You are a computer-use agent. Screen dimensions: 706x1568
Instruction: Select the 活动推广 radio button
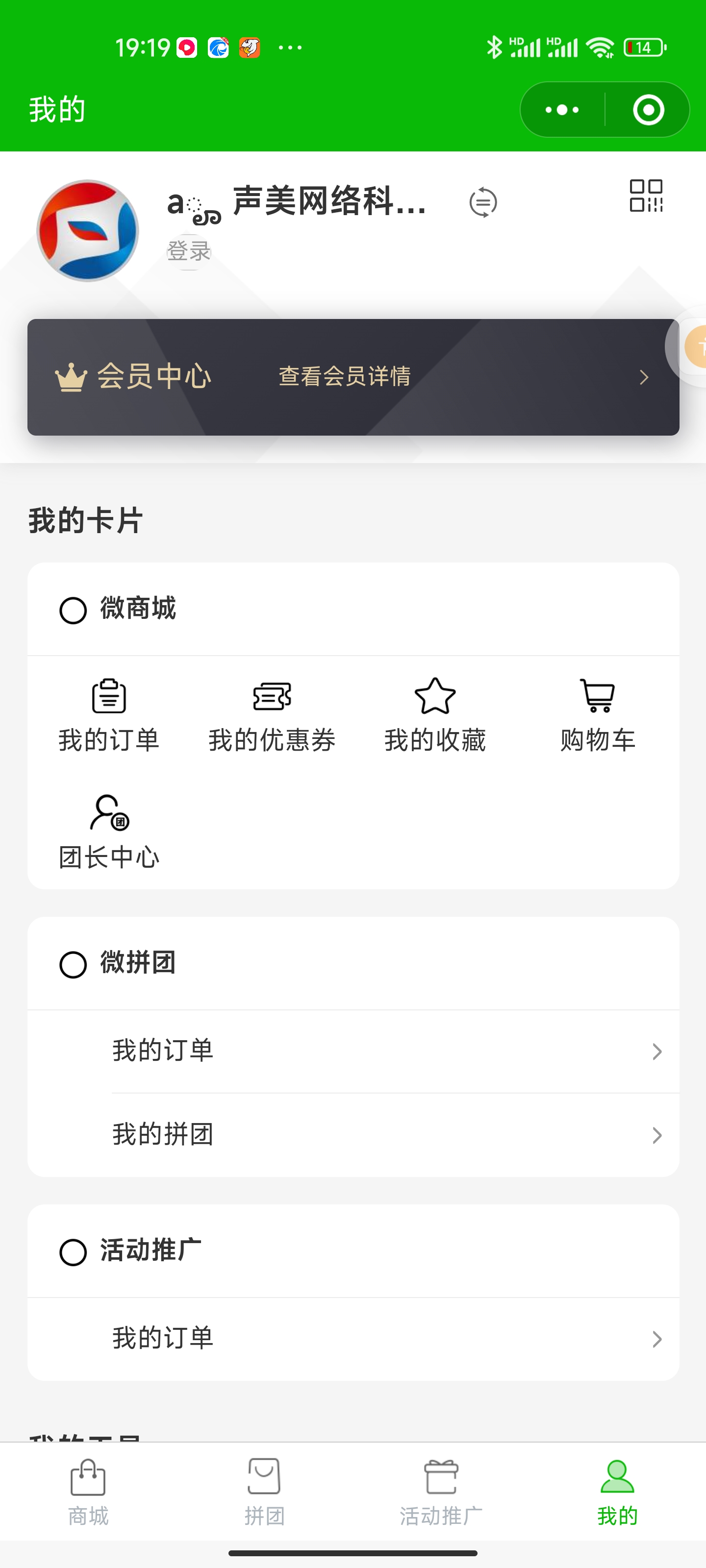73,1251
